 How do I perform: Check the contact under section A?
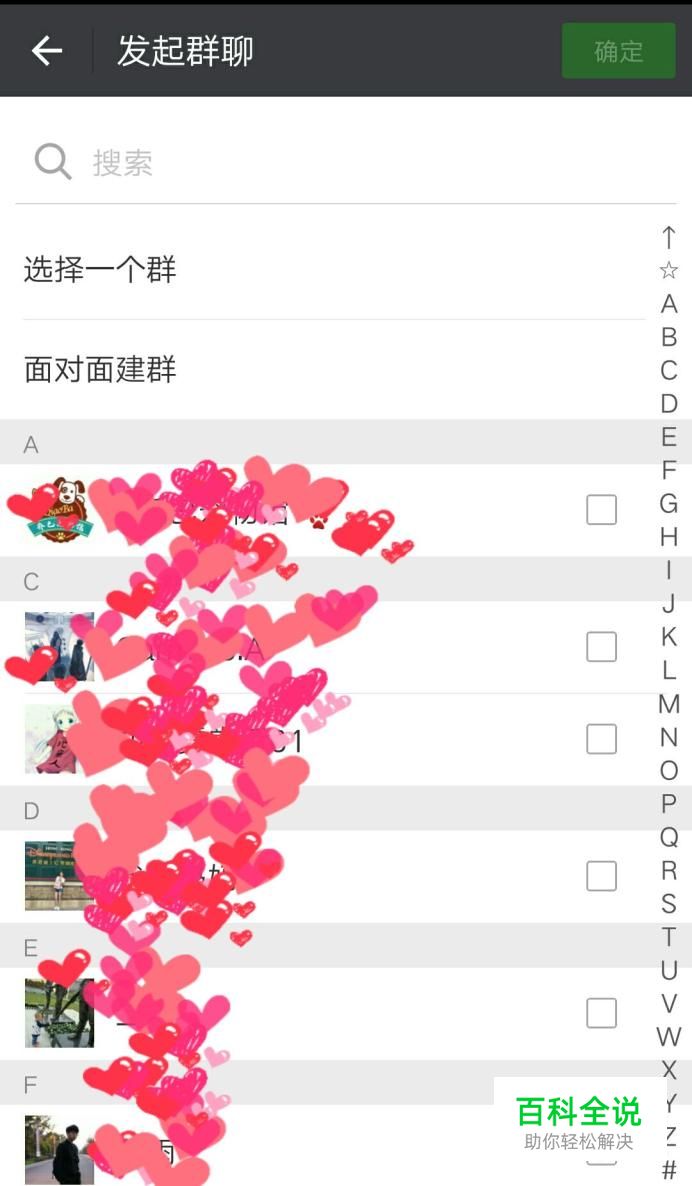(601, 510)
